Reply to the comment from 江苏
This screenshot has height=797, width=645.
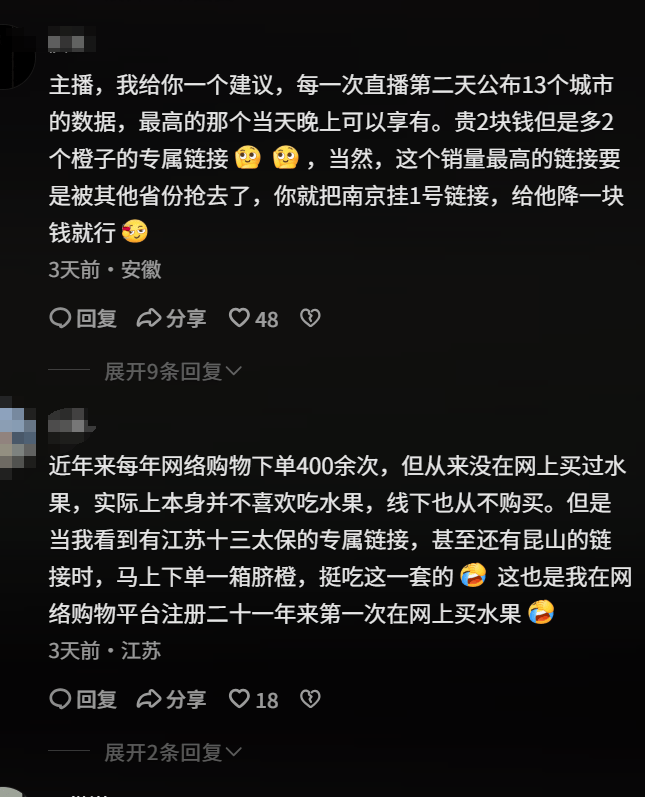83,700
